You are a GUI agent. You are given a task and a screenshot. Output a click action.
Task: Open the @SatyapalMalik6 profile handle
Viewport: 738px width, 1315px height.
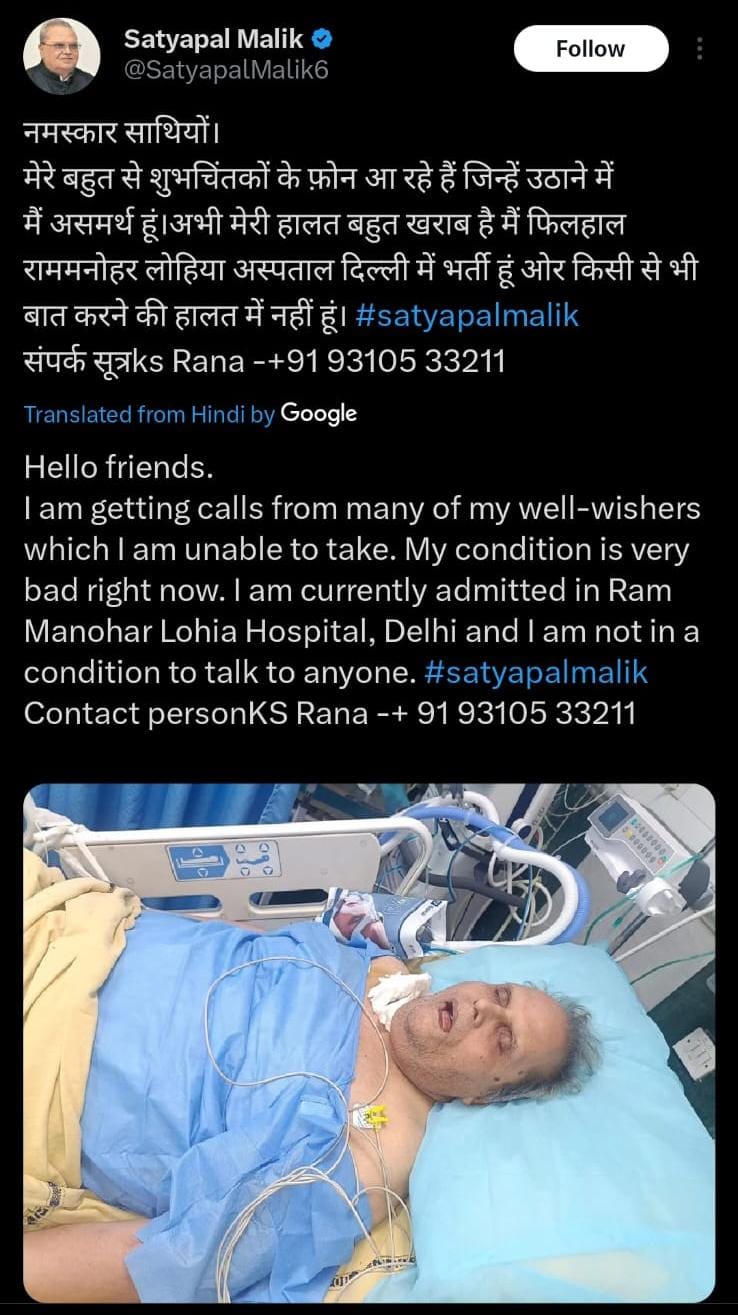point(226,70)
